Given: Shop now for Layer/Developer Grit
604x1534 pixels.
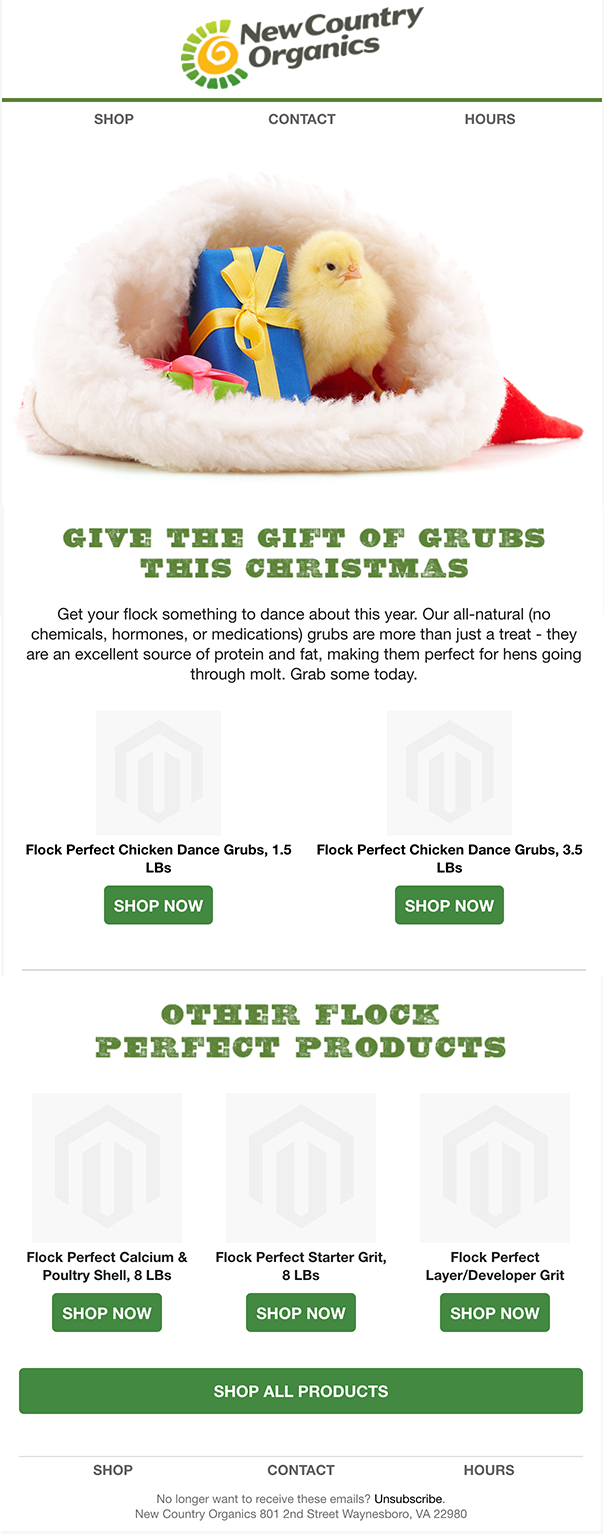Looking at the screenshot, I should (x=495, y=1313).
